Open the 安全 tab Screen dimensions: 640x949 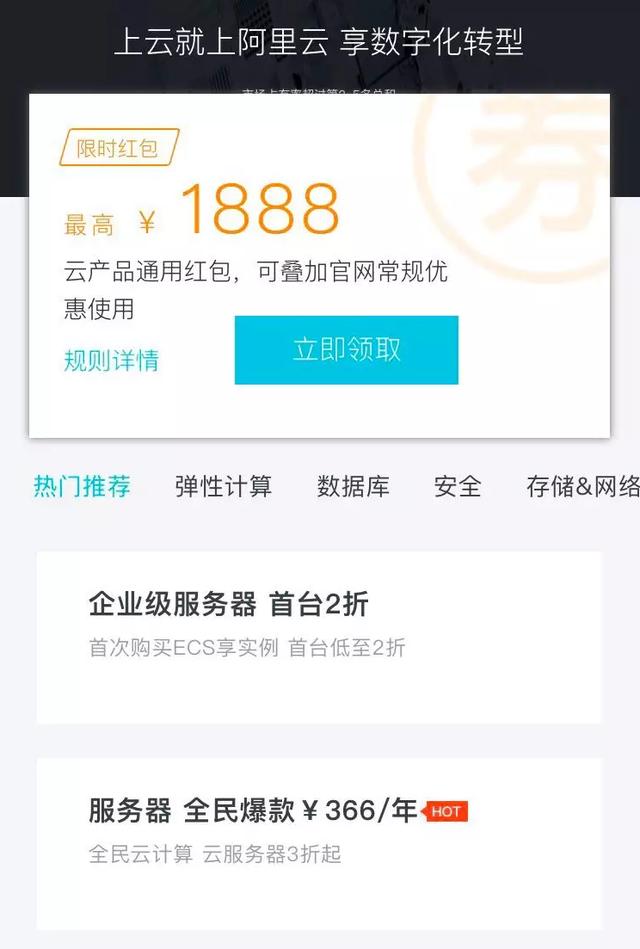(x=457, y=487)
